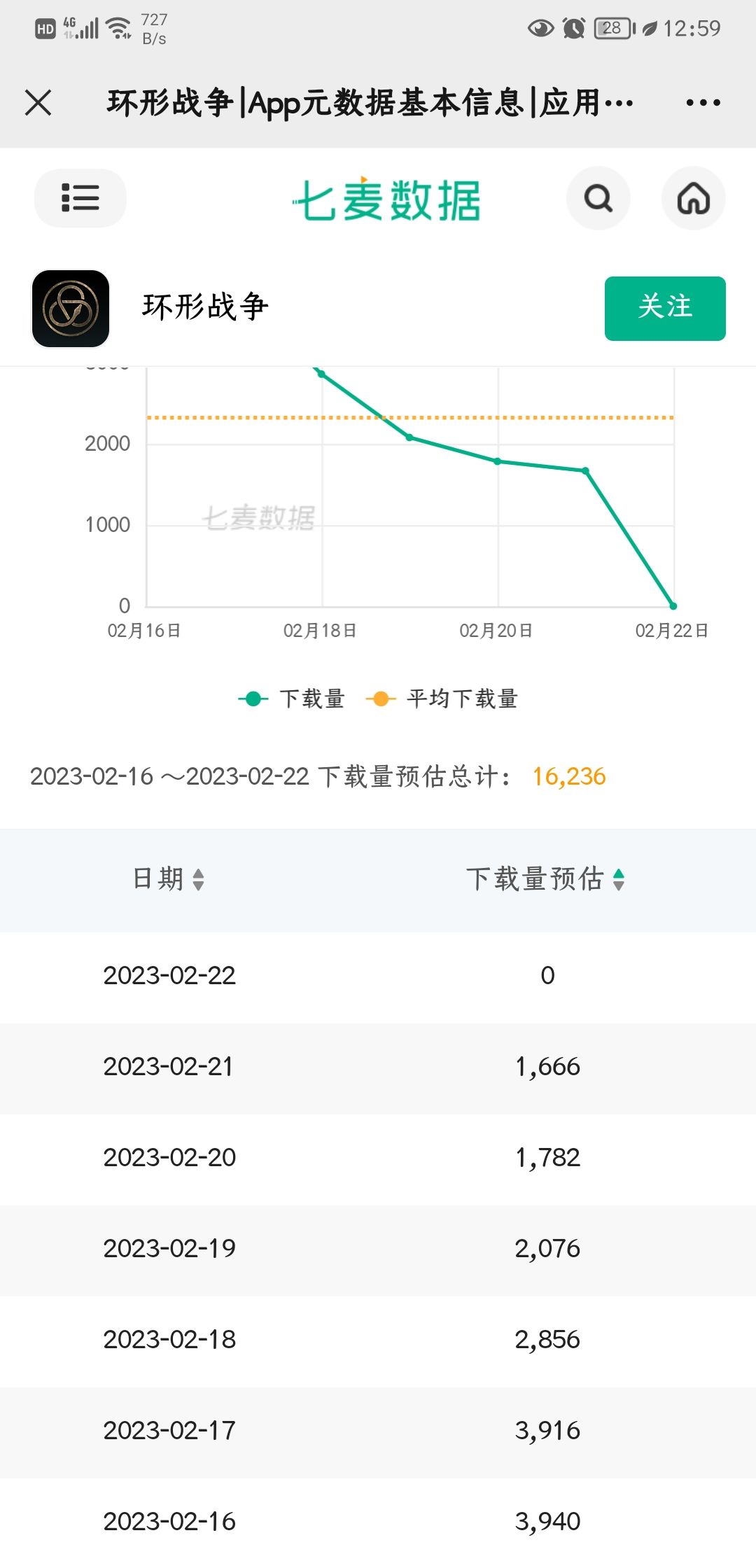Toggle the 平均下载量 legend series
Viewport: 756px width, 1568px height.
tap(442, 699)
